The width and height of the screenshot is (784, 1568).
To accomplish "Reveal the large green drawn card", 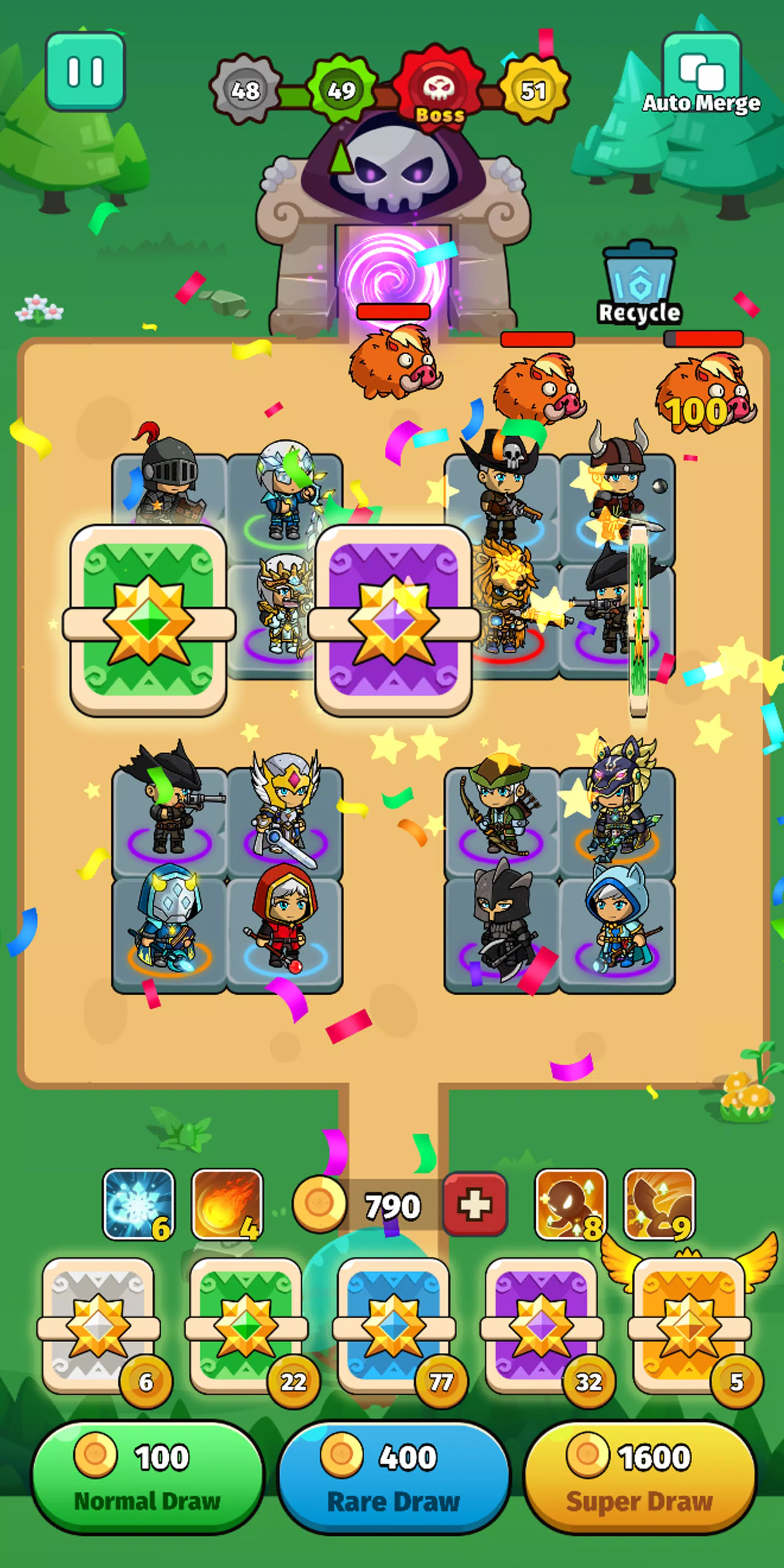I will coord(149,620).
